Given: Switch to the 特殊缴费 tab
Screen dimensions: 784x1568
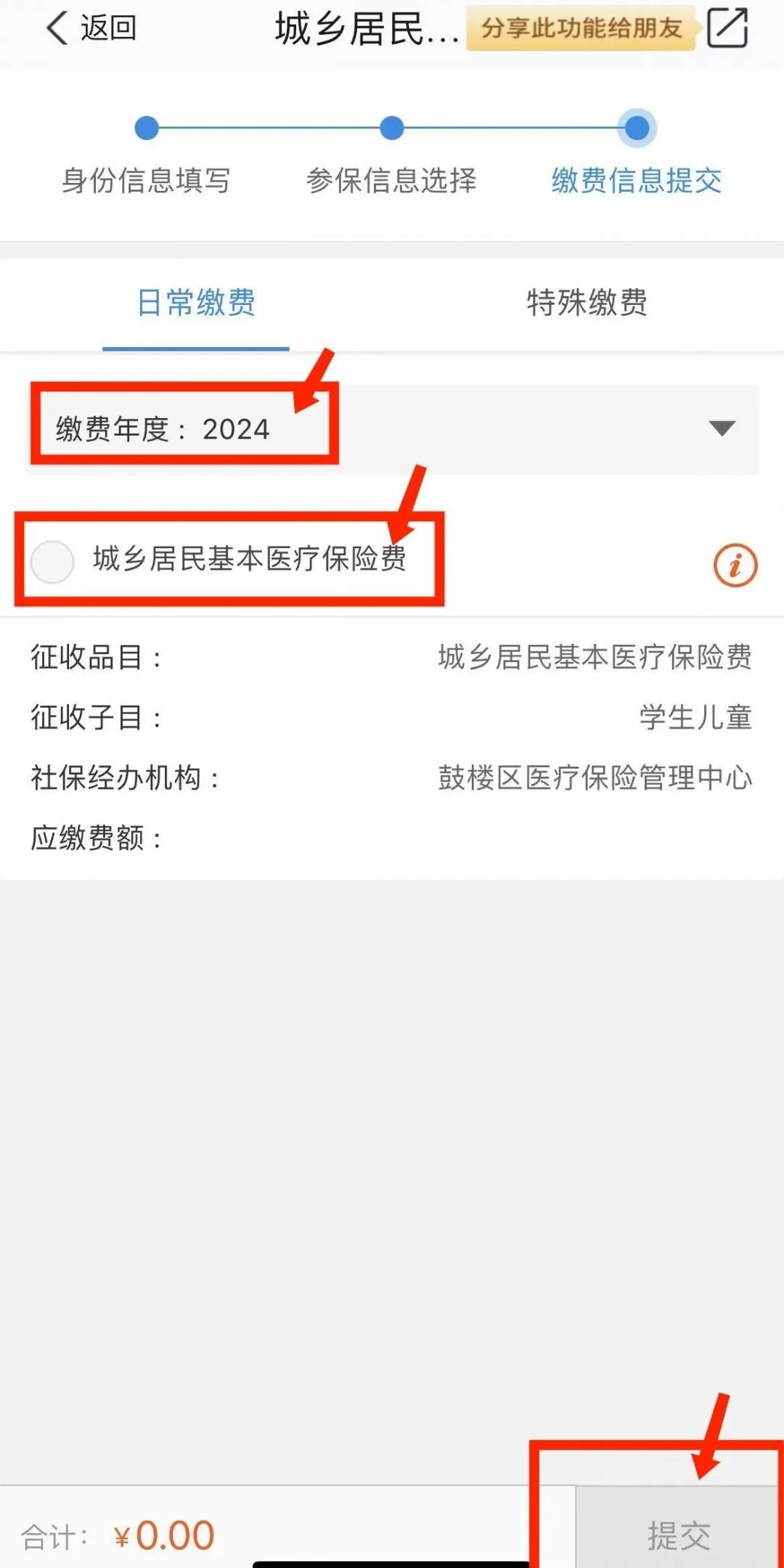Looking at the screenshot, I should click(587, 303).
